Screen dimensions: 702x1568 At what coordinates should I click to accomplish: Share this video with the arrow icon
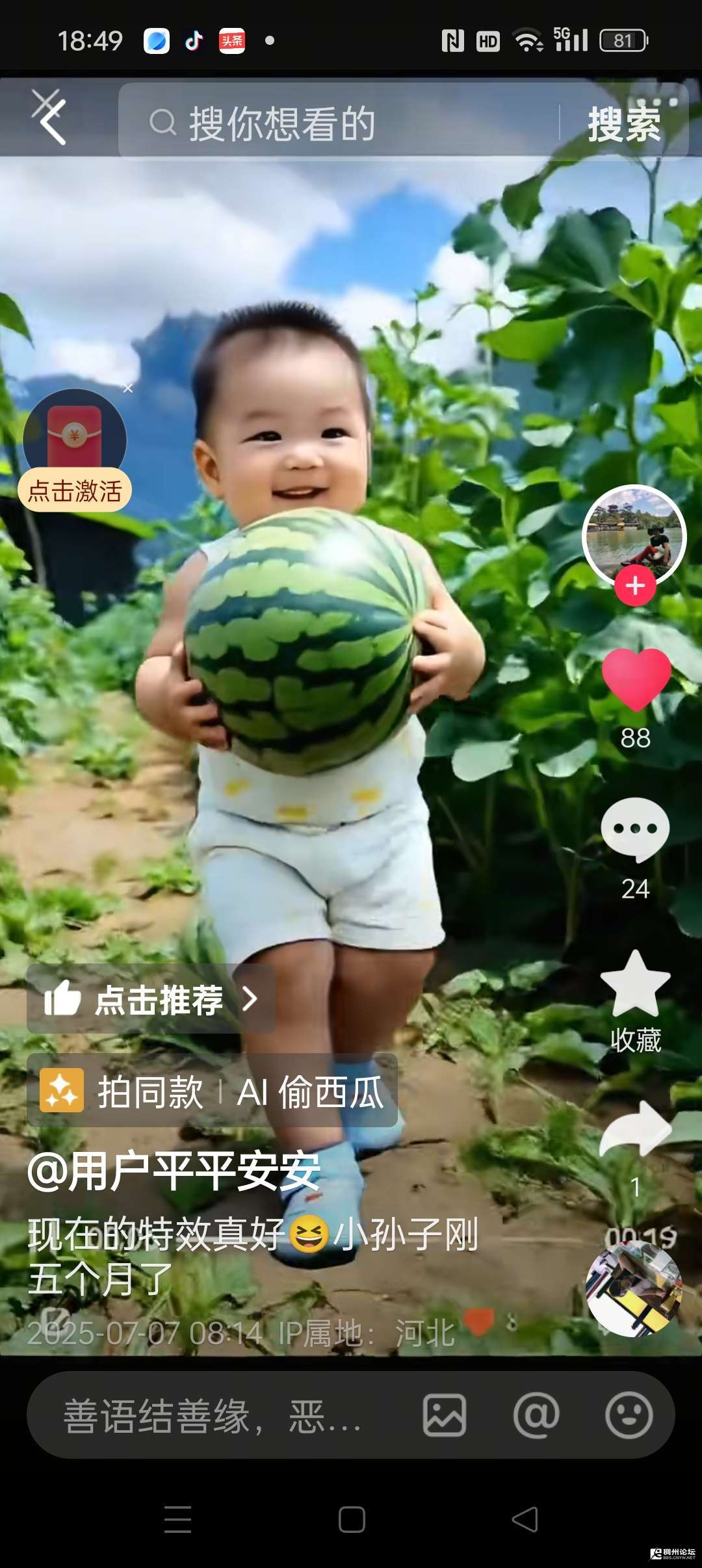tap(635, 1131)
